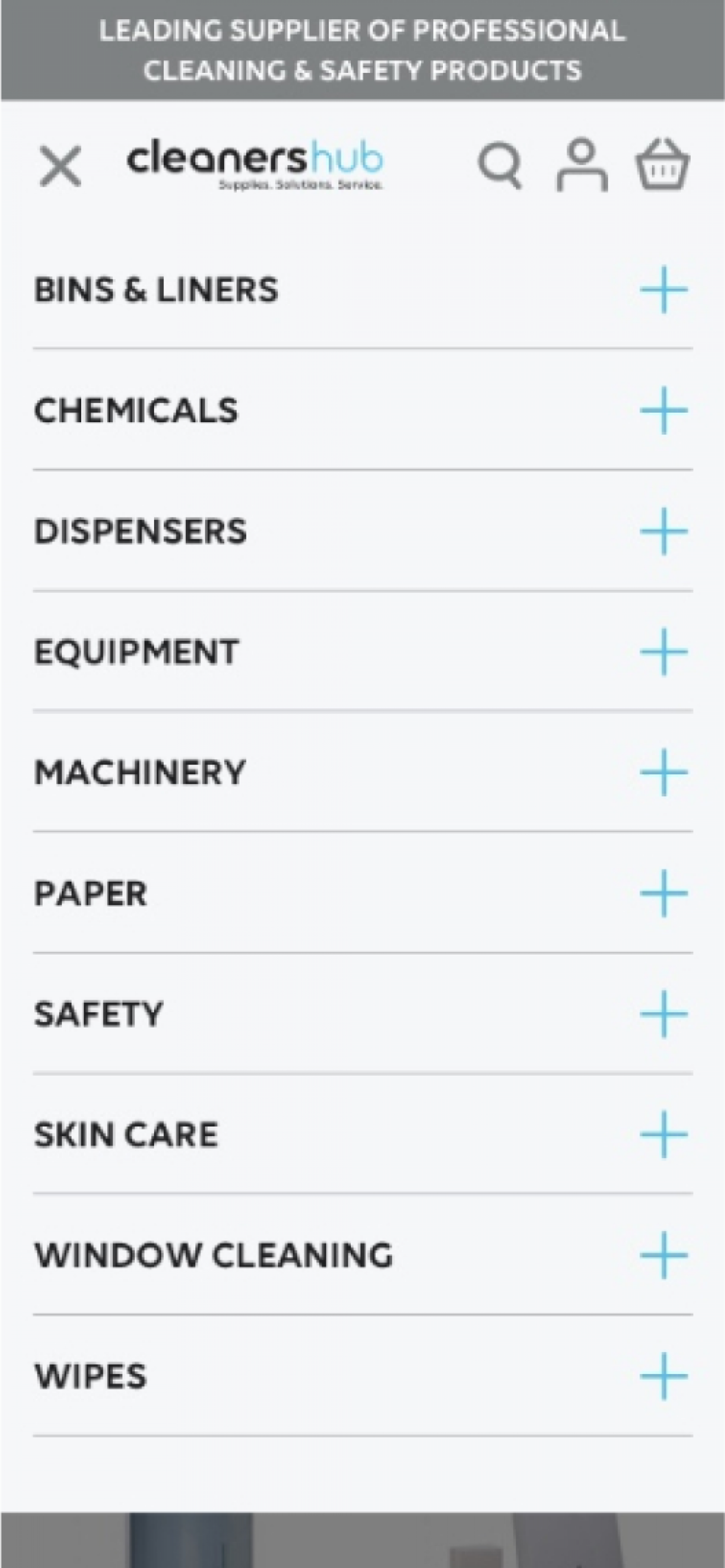Expand the Wipes category
Screen dimensions: 725x1568
point(663,1376)
